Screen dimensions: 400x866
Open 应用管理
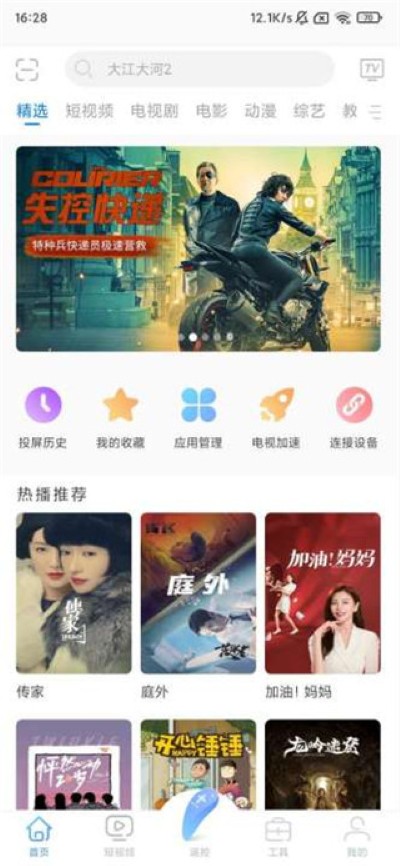pyautogui.click(x=198, y=418)
